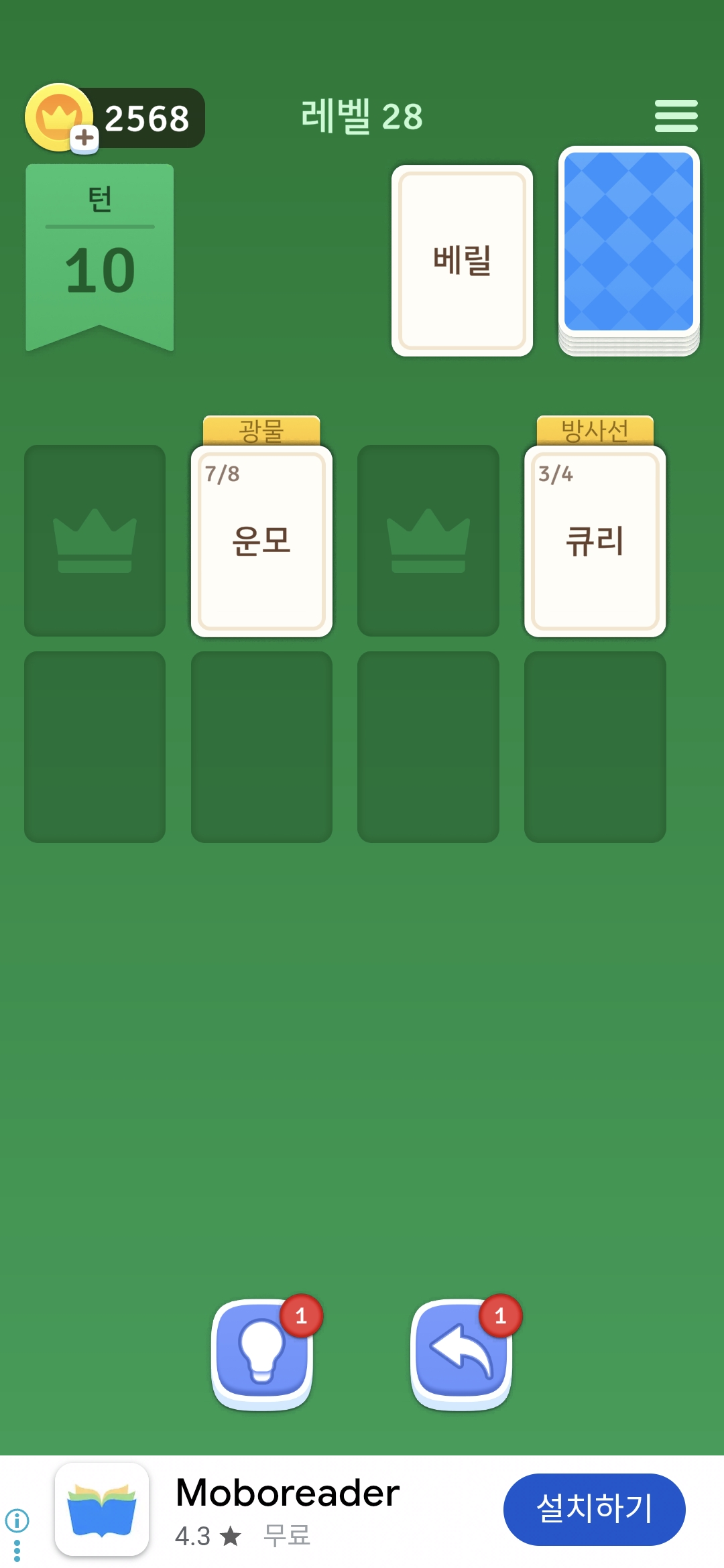Tap the Moboreader ad title
Viewport: 724px width, 1568px height.
[x=288, y=1490]
